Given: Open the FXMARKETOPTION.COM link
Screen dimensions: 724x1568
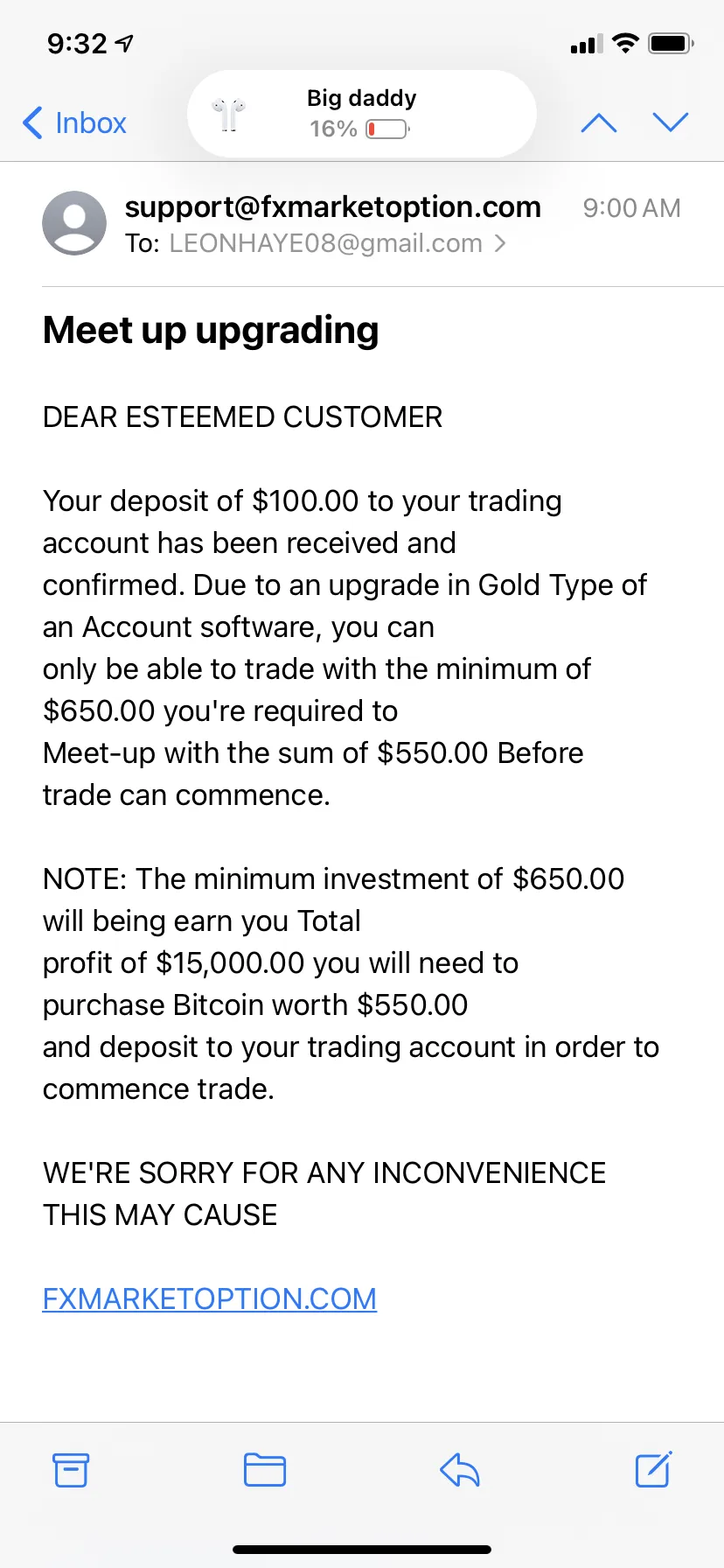Looking at the screenshot, I should (x=210, y=1298).
